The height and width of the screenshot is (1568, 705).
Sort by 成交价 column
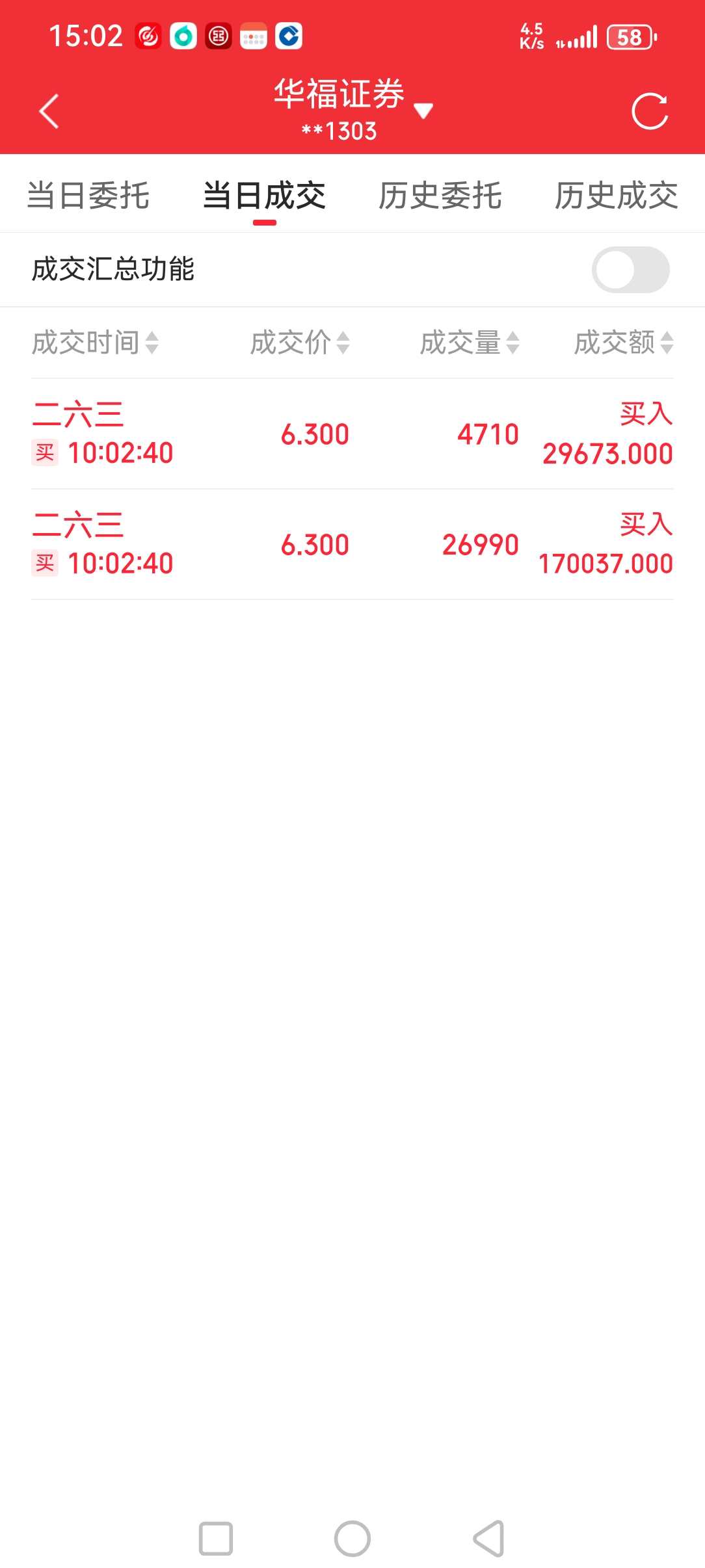coord(300,342)
